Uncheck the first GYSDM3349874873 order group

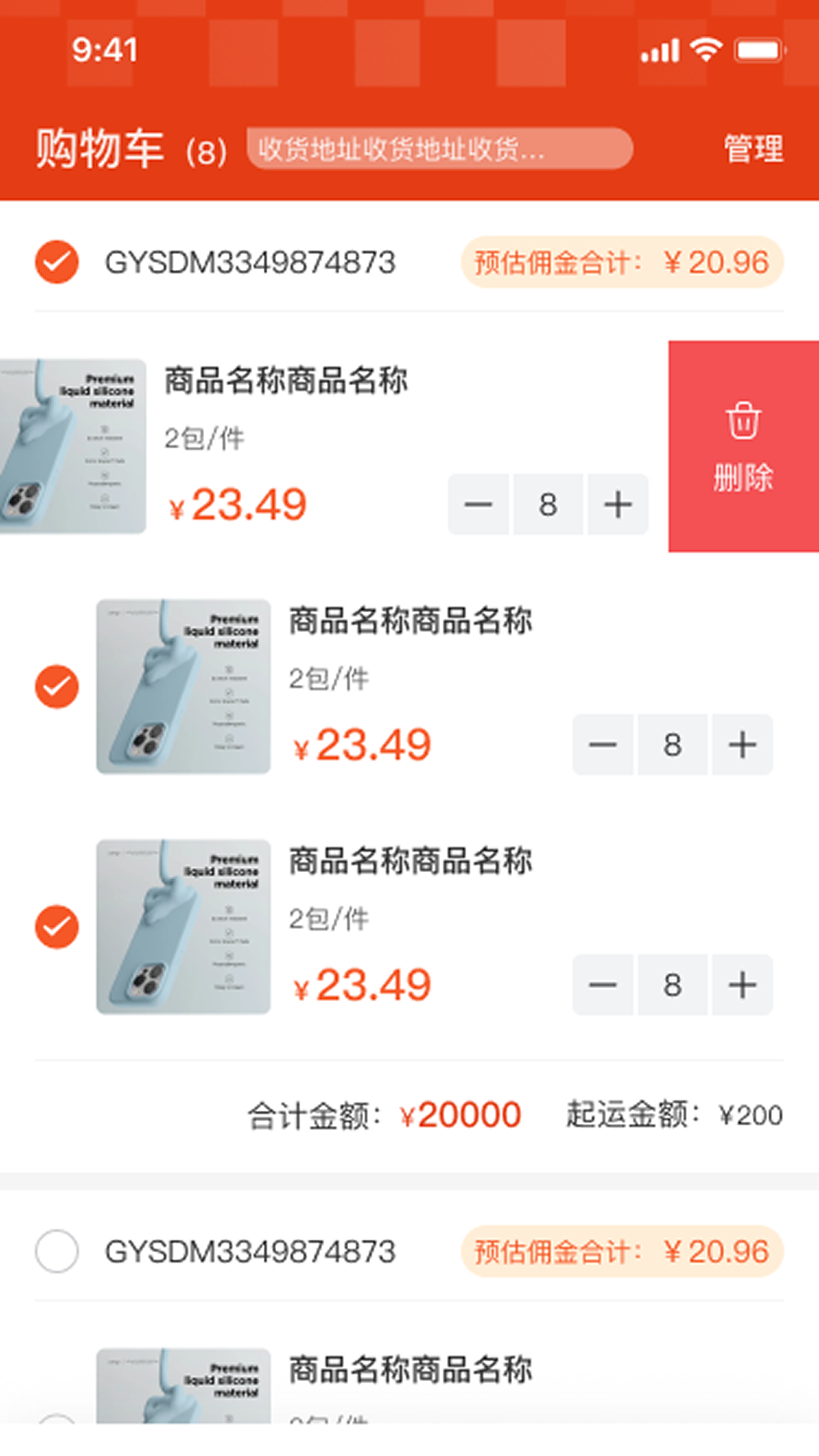[57, 262]
